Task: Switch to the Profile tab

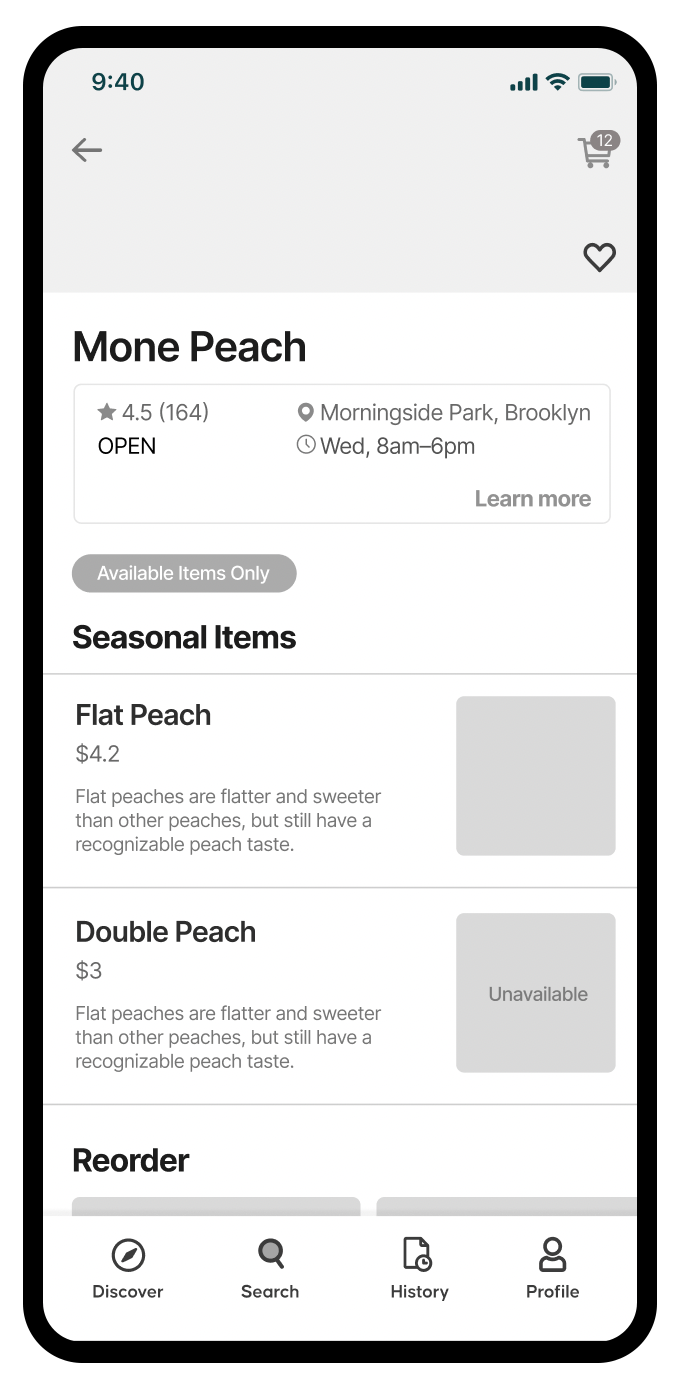Action: click(x=552, y=1269)
